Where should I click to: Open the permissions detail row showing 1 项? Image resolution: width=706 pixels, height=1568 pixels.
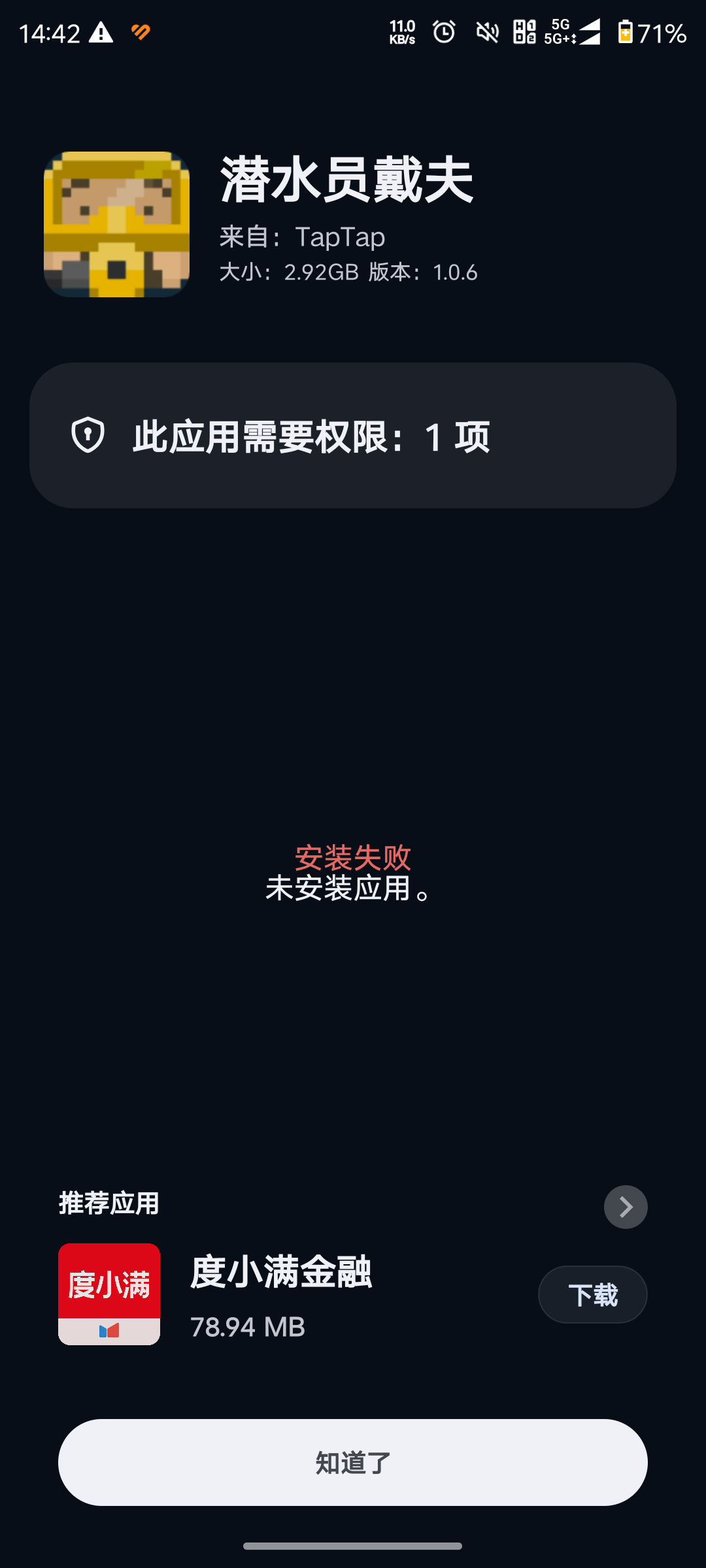(353, 436)
